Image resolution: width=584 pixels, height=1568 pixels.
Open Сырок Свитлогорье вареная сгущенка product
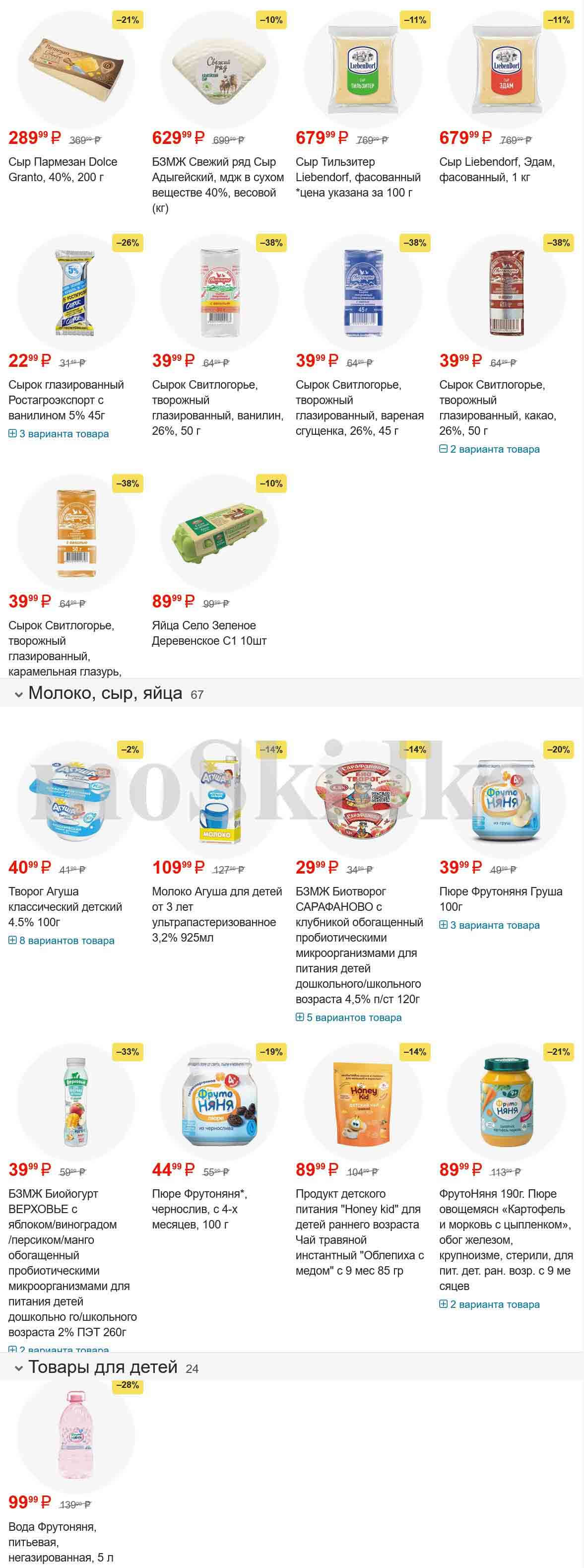coord(359,407)
